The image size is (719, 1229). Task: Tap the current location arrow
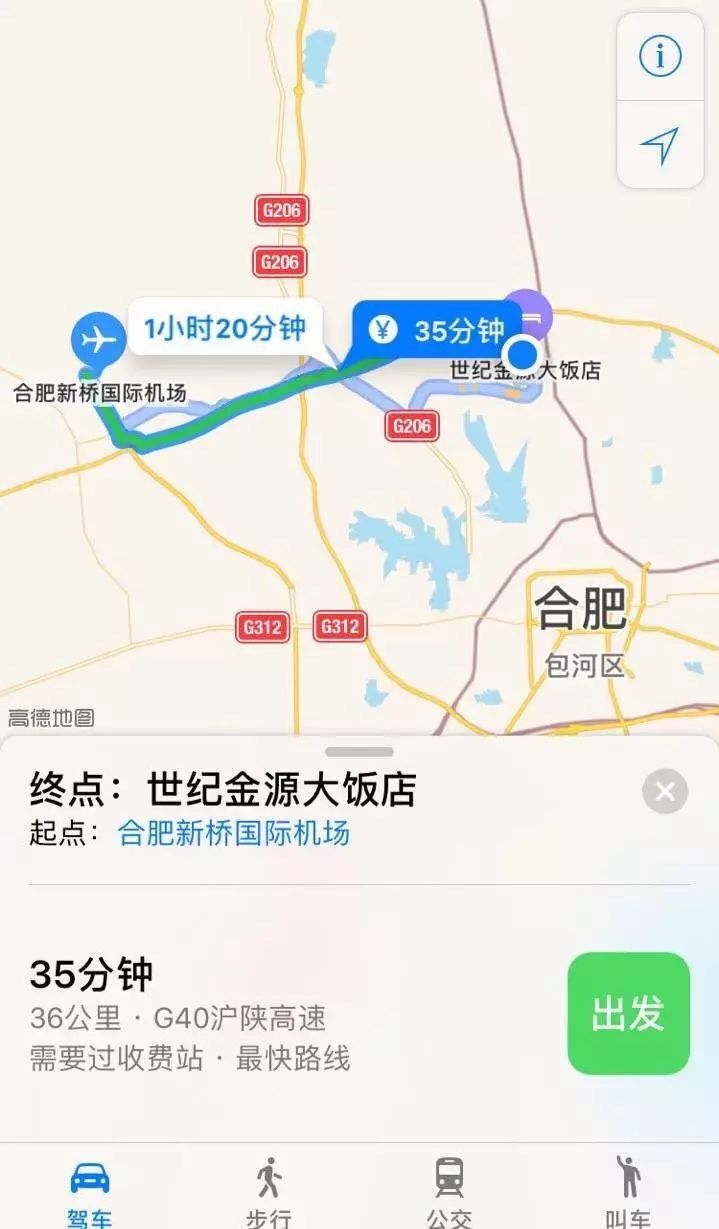(659, 146)
